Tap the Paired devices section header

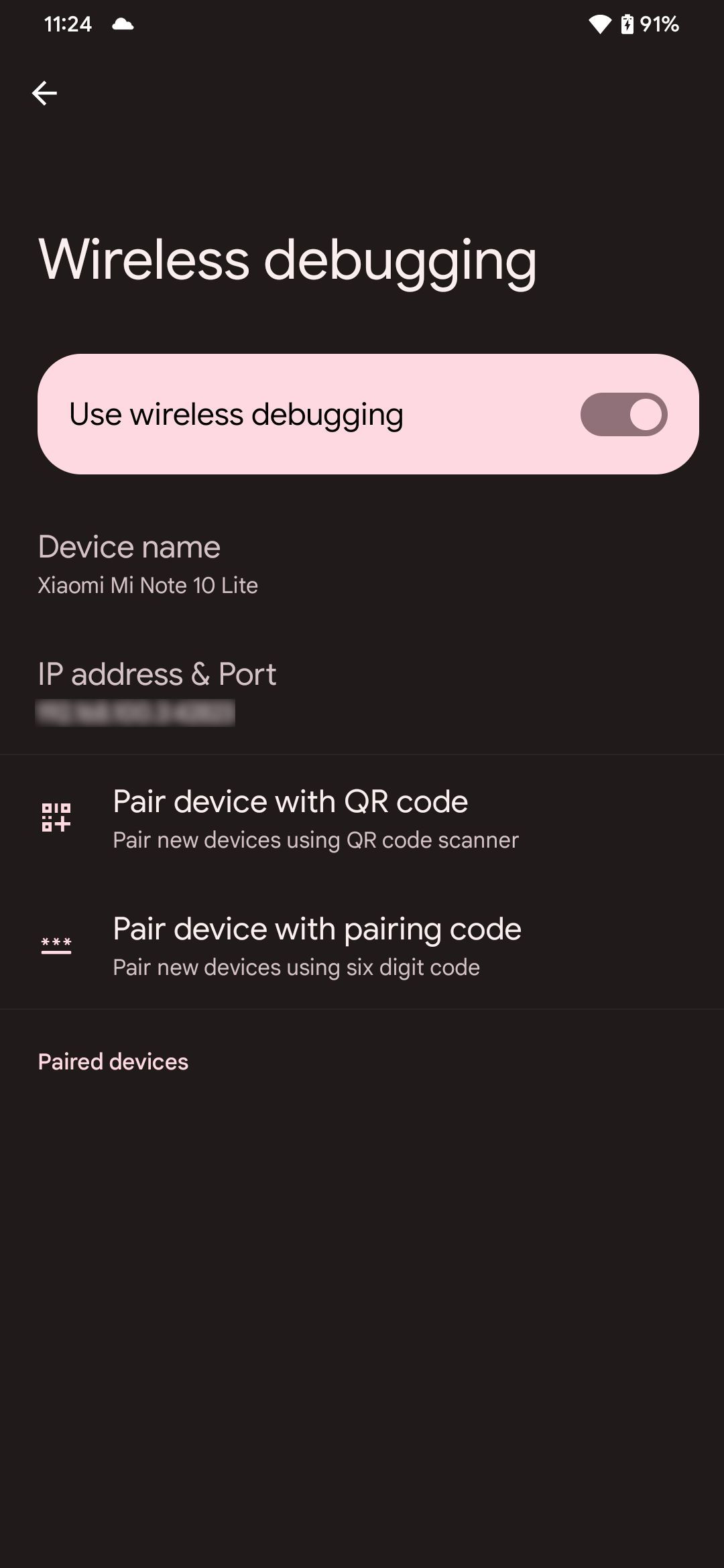pyautogui.click(x=113, y=1062)
